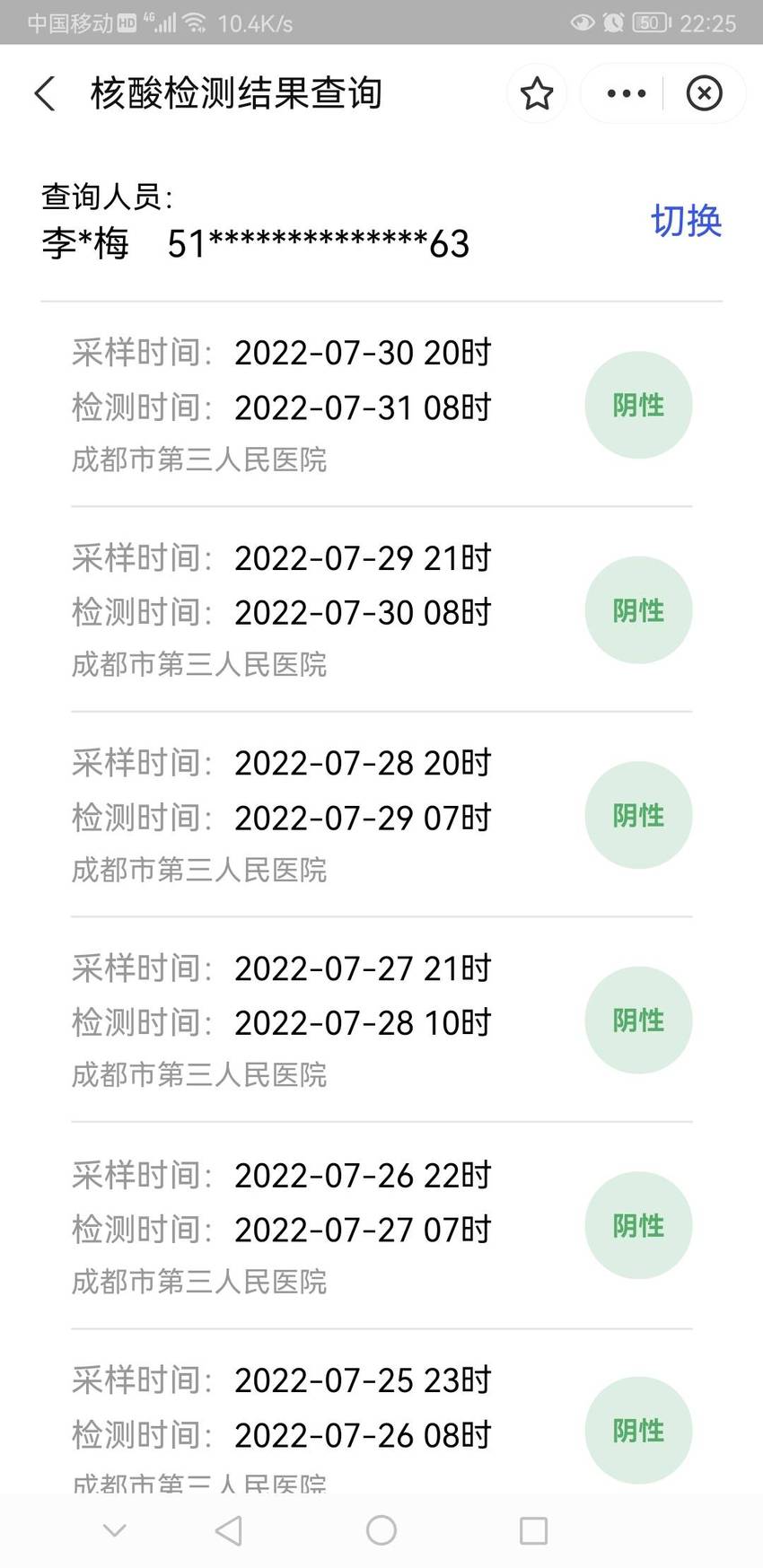The height and width of the screenshot is (1568, 763).
Task: Open the system recent apps view
Action: [x=533, y=1530]
